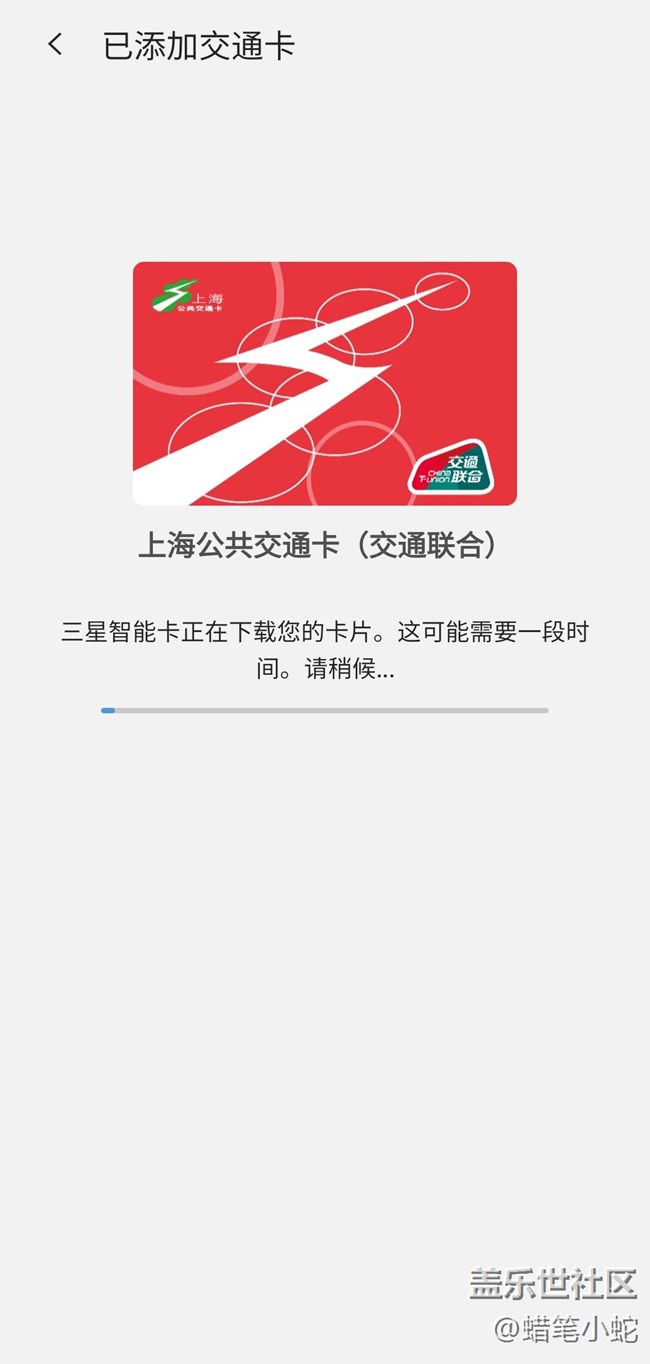Go back from the added transit card screen
650x1364 pixels.
pos(55,45)
